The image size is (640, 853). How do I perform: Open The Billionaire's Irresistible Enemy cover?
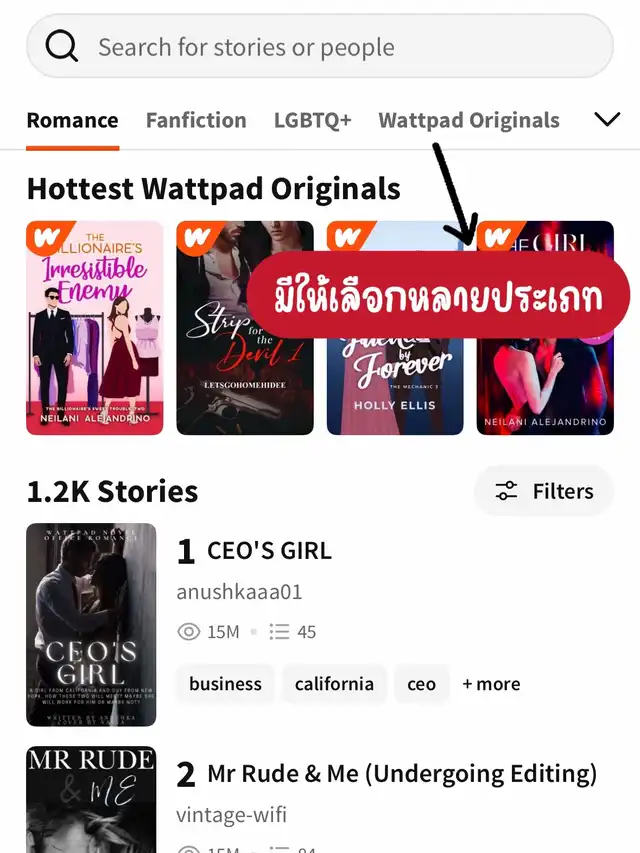click(x=95, y=328)
